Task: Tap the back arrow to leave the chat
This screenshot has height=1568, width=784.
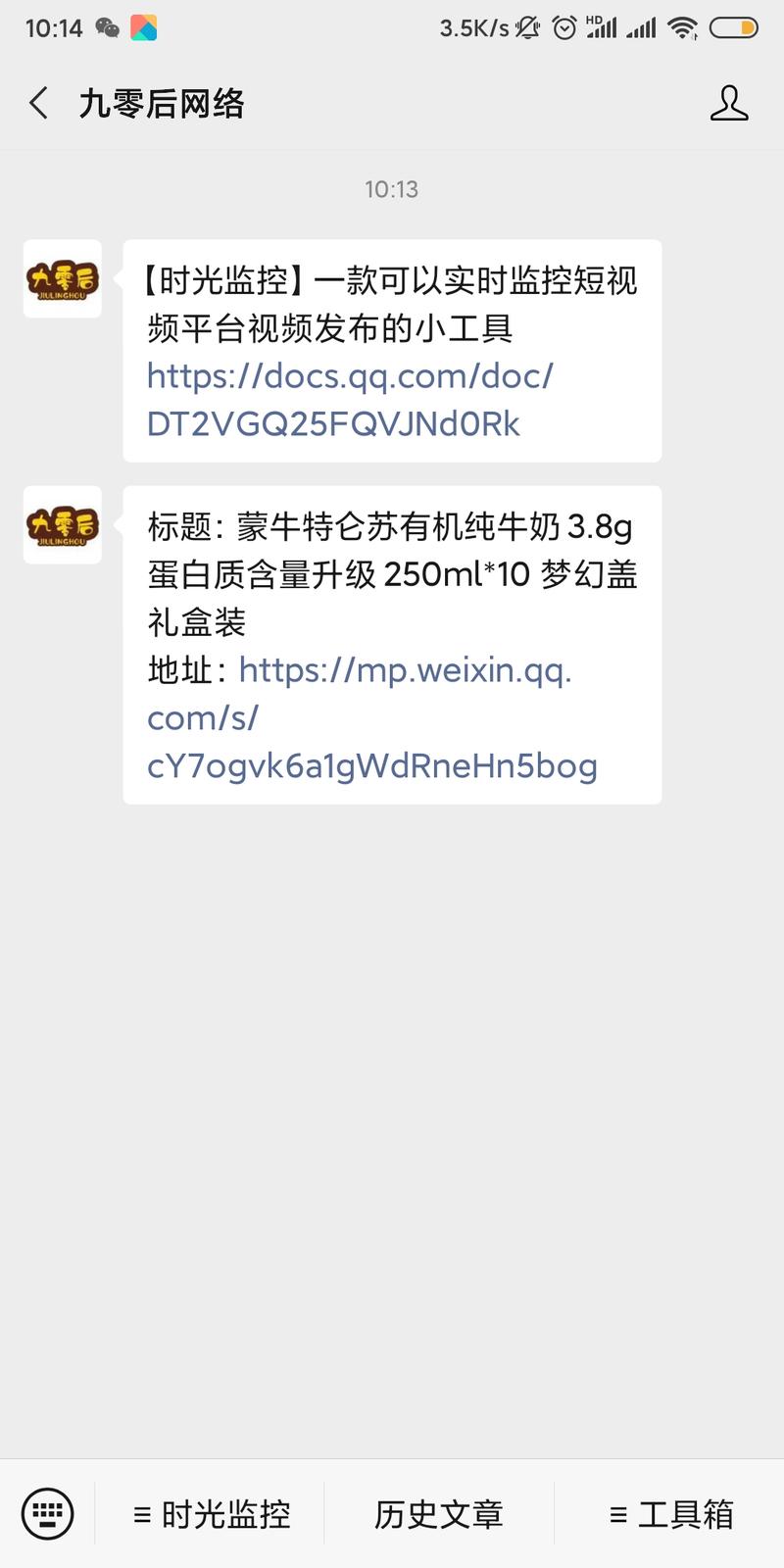Action: click(x=37, y=102)
